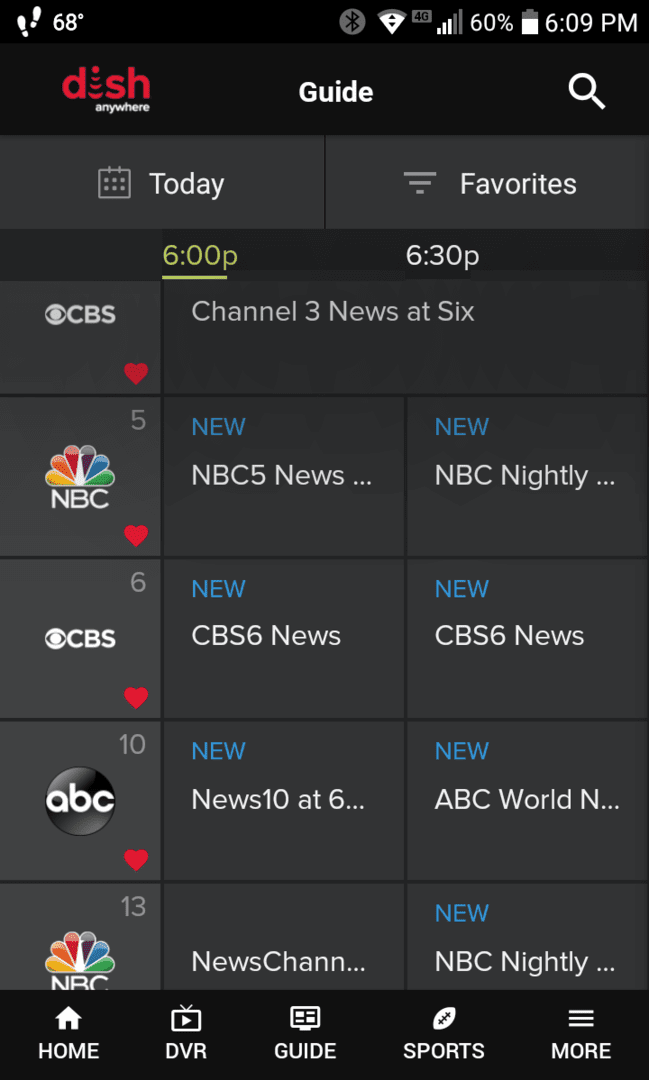
Task: Select the Guide tab
Action: point(305,1034)
